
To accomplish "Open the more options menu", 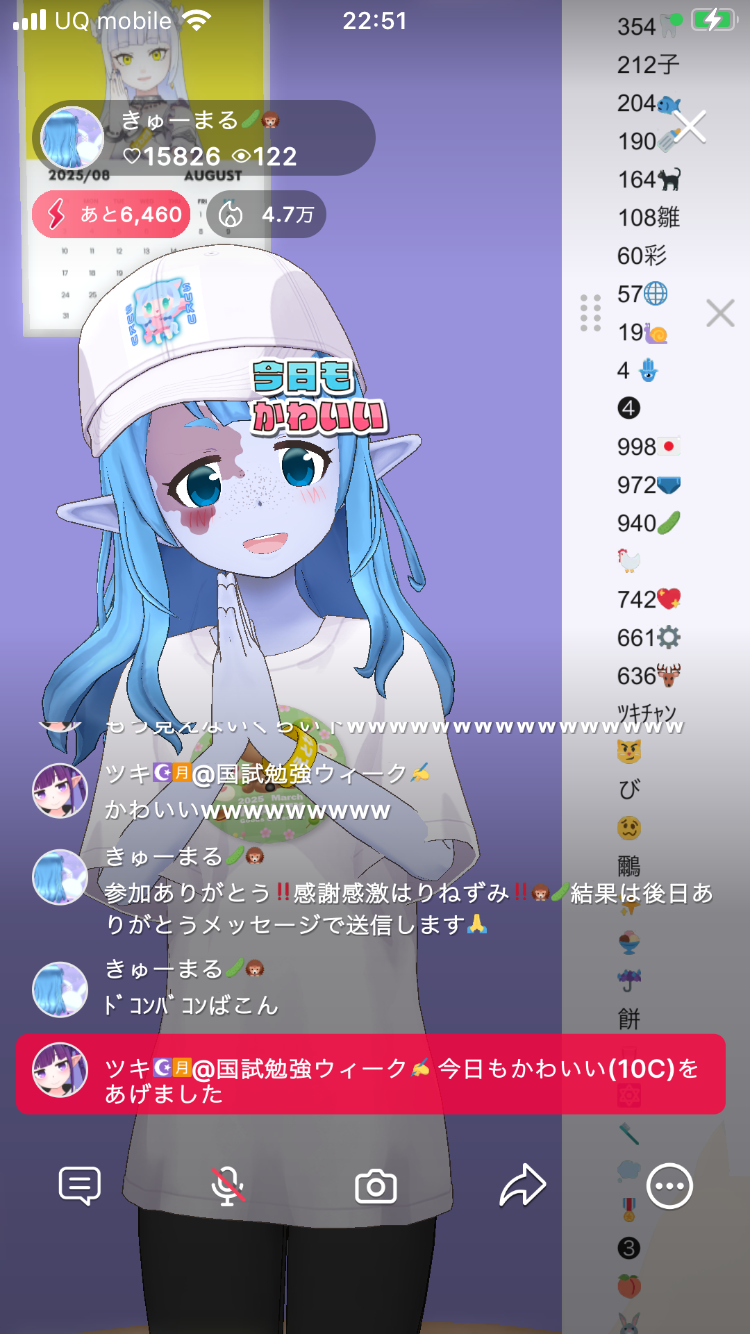I will pyautogui.click(x=669, y=1186).
